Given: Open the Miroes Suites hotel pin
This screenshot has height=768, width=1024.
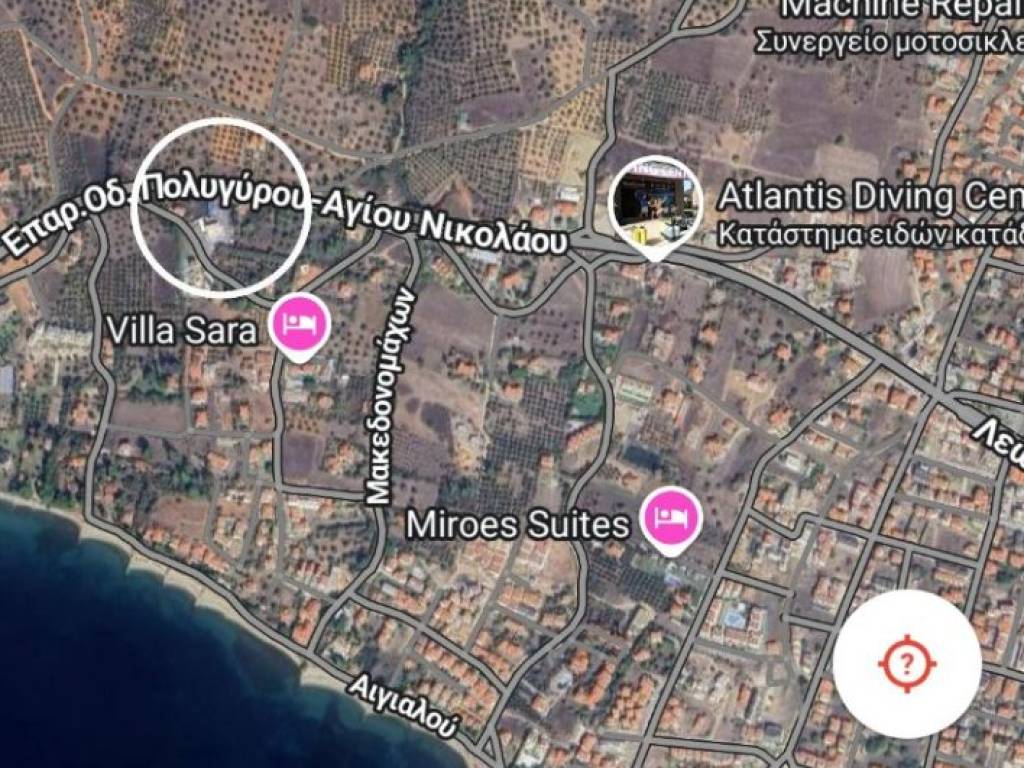Looking at the screenshot, I should tap(671, 517).
